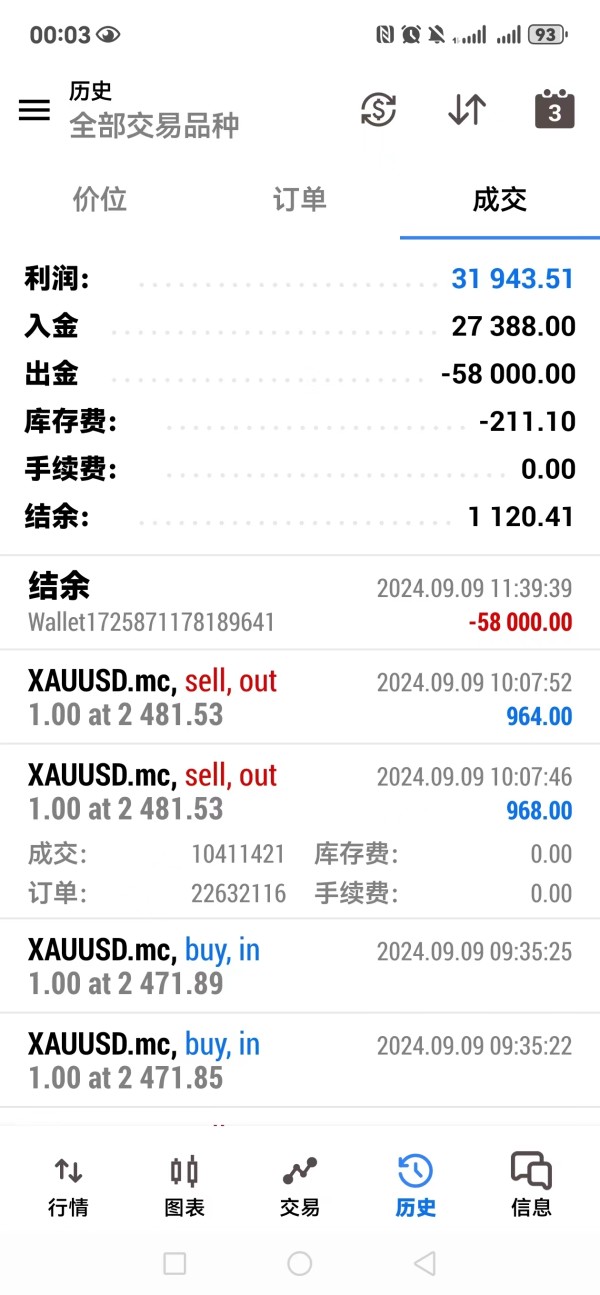
Task: Go to the 行情 quotes tab
Action: 68,1185
